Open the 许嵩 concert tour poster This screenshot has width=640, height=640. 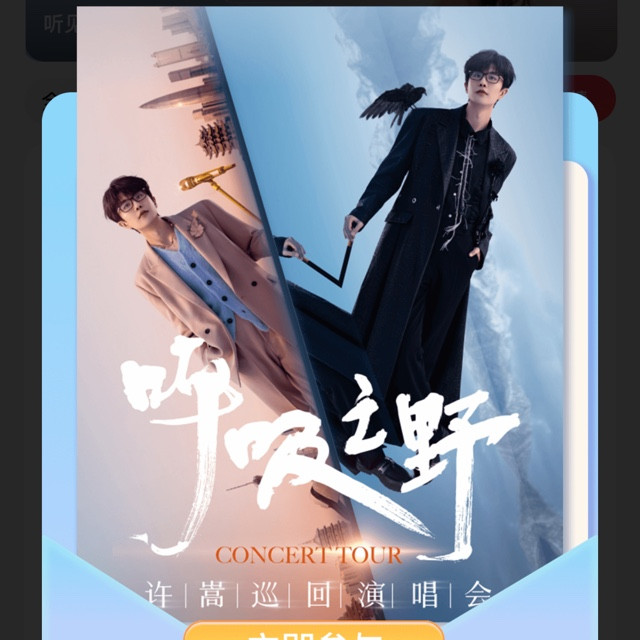320,300
